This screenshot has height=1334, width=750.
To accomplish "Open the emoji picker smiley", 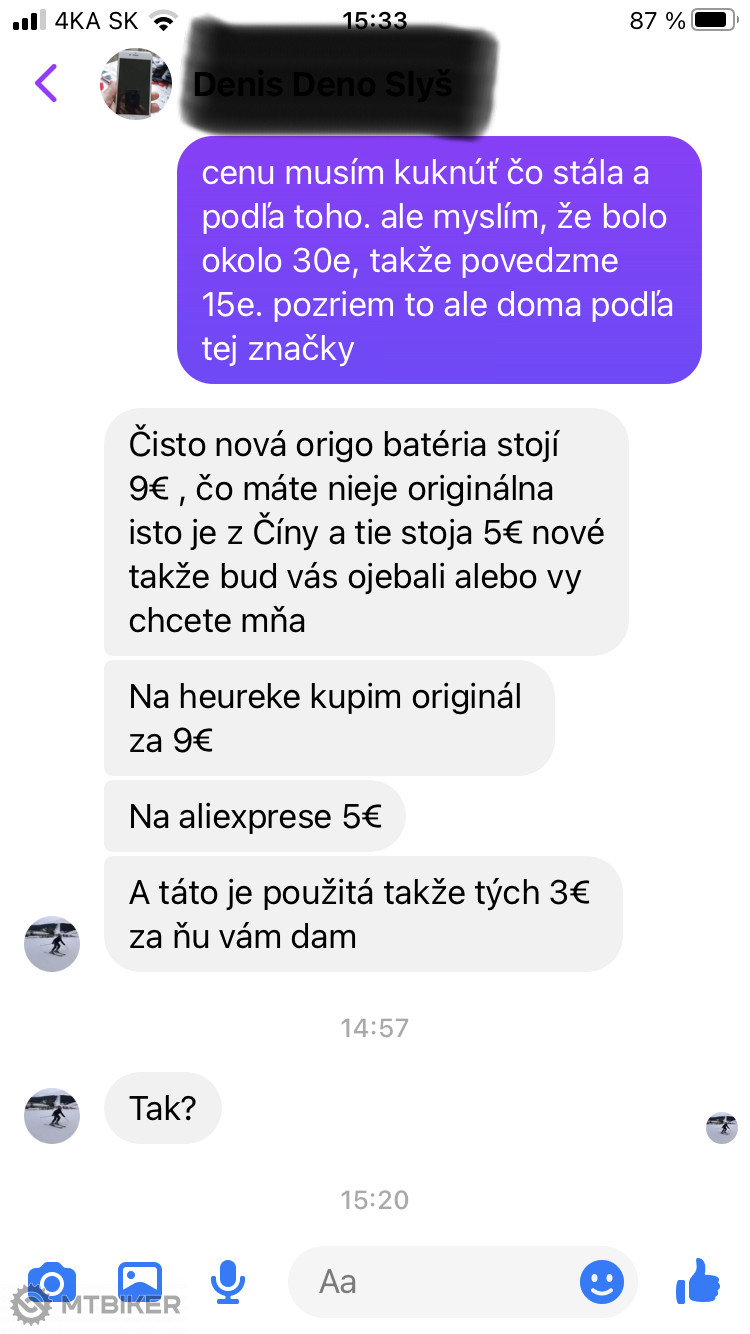I will [x=602, y=1282].
